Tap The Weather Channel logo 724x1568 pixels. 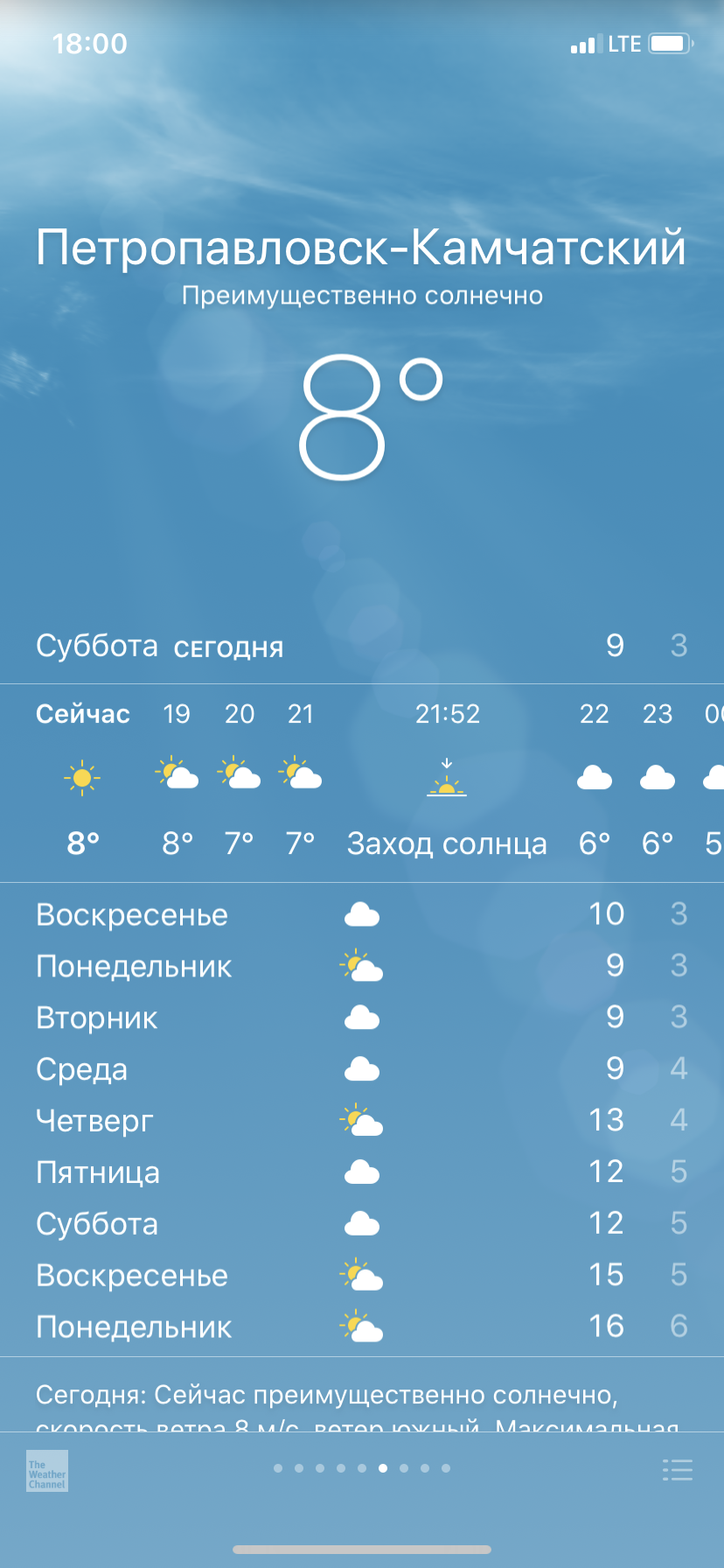[x=45, y=1470]
